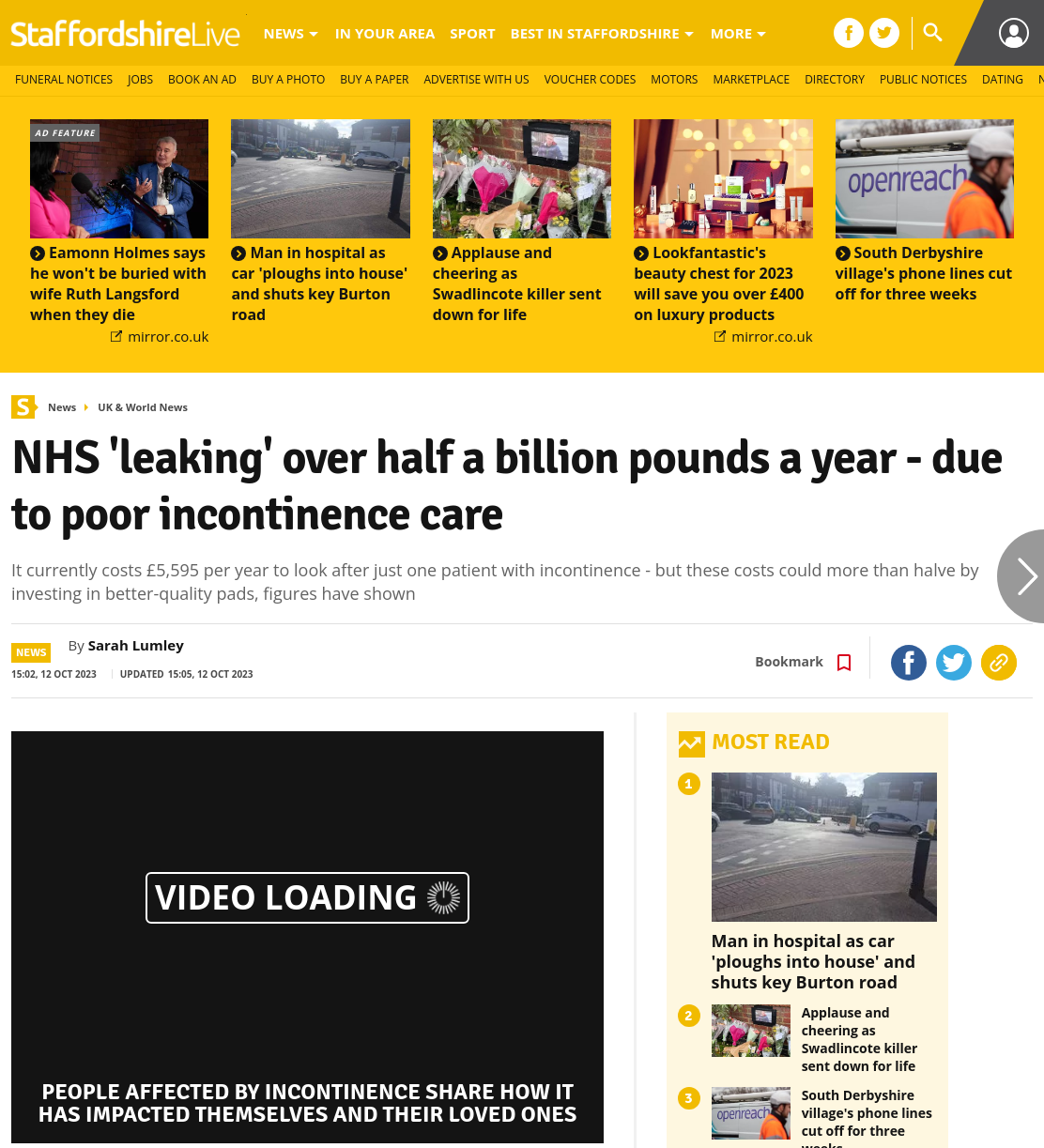Image resolution: width=1044 pixels, height=1148 pixels.
Task: Read Eamonn Holmes burial story
Action: 119,283
